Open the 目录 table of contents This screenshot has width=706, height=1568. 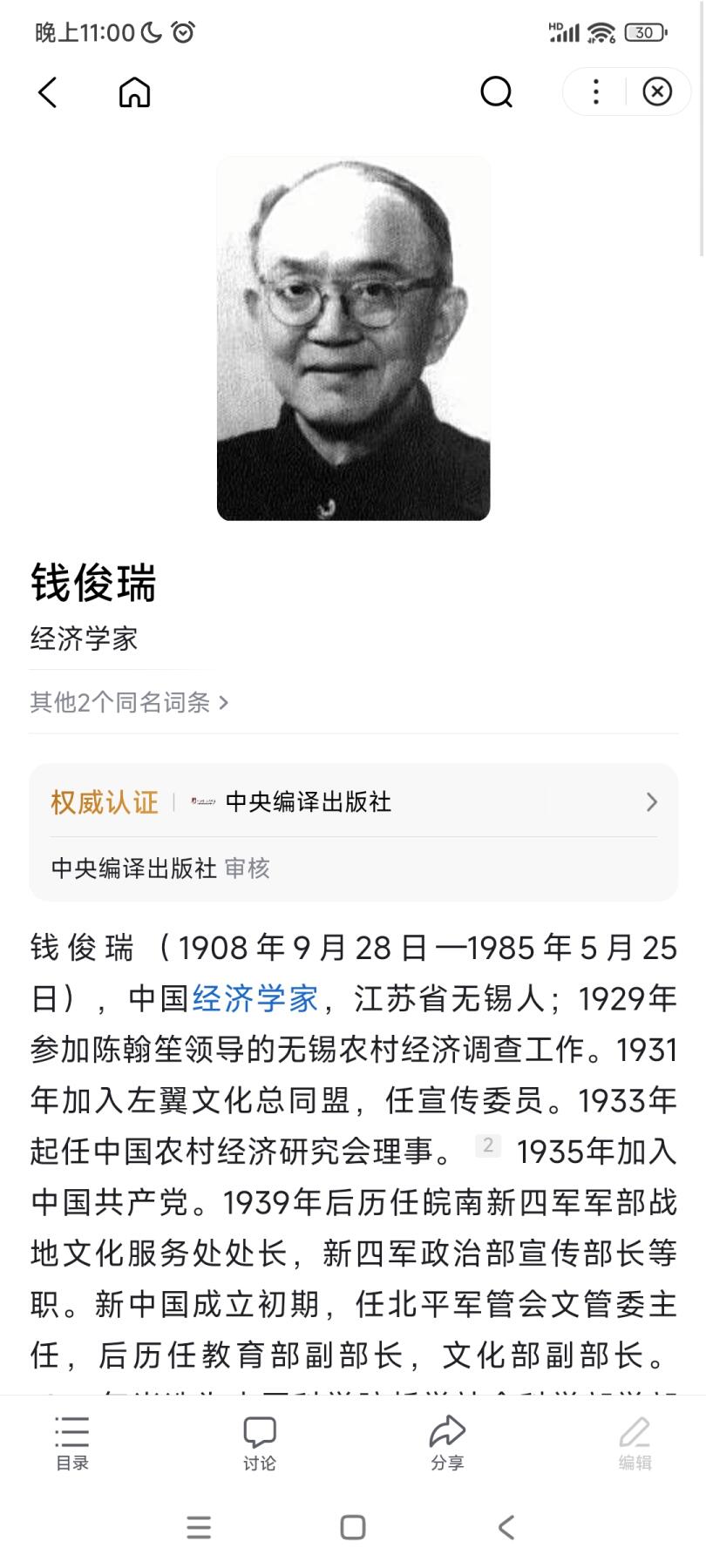click(x=72, y=1444)
